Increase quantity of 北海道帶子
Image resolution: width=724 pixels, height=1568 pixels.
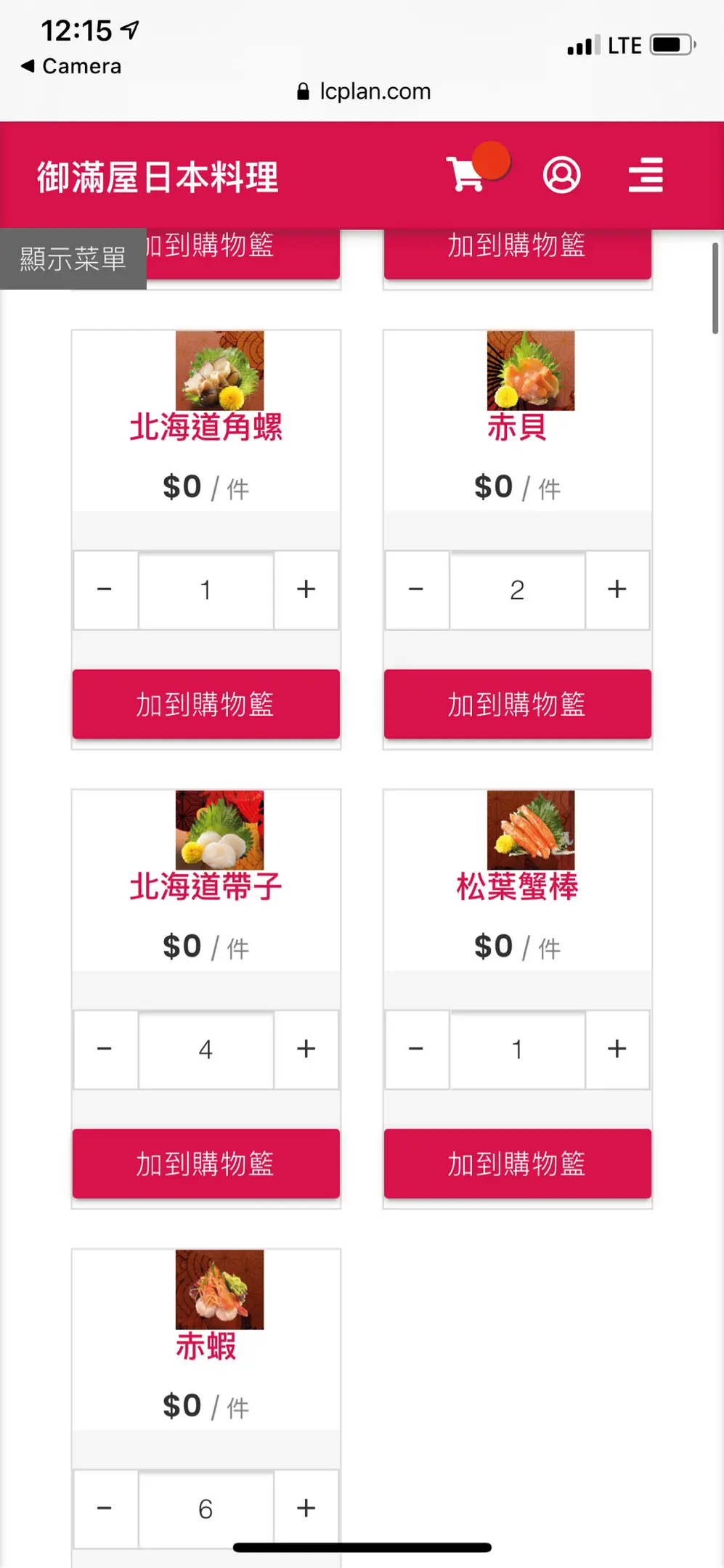coord(306,1049)
